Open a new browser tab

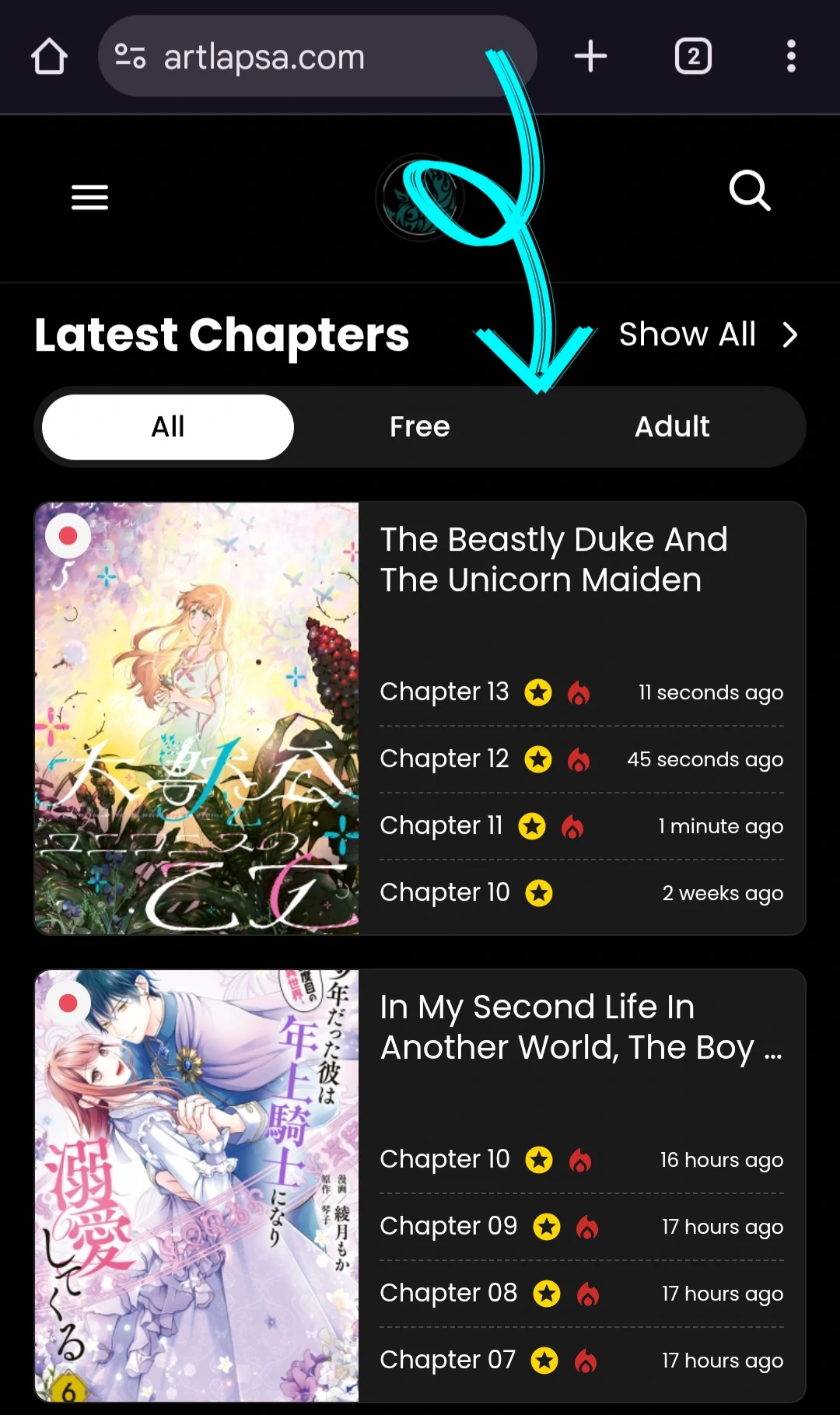click(590, 57)
